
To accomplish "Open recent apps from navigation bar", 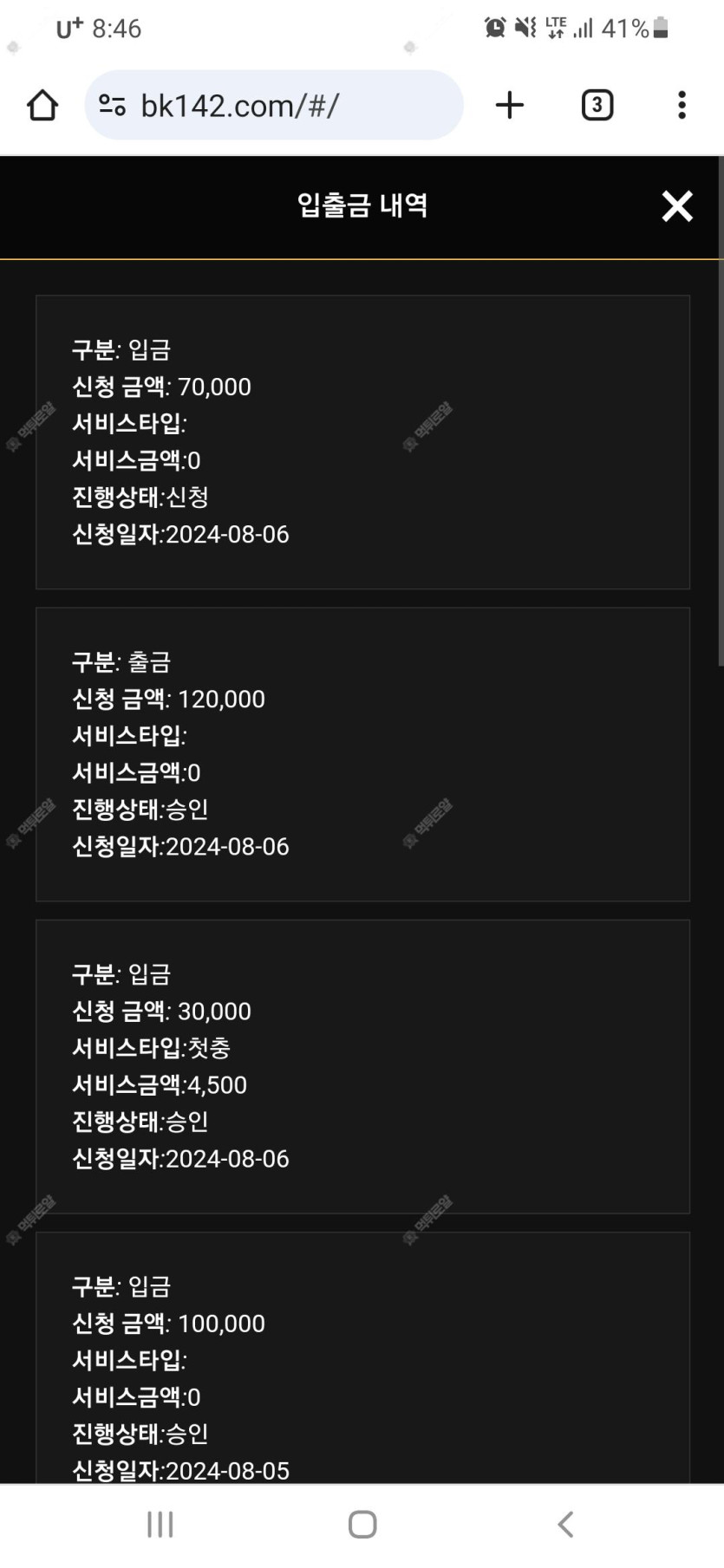I will (x=160, y=1524).
